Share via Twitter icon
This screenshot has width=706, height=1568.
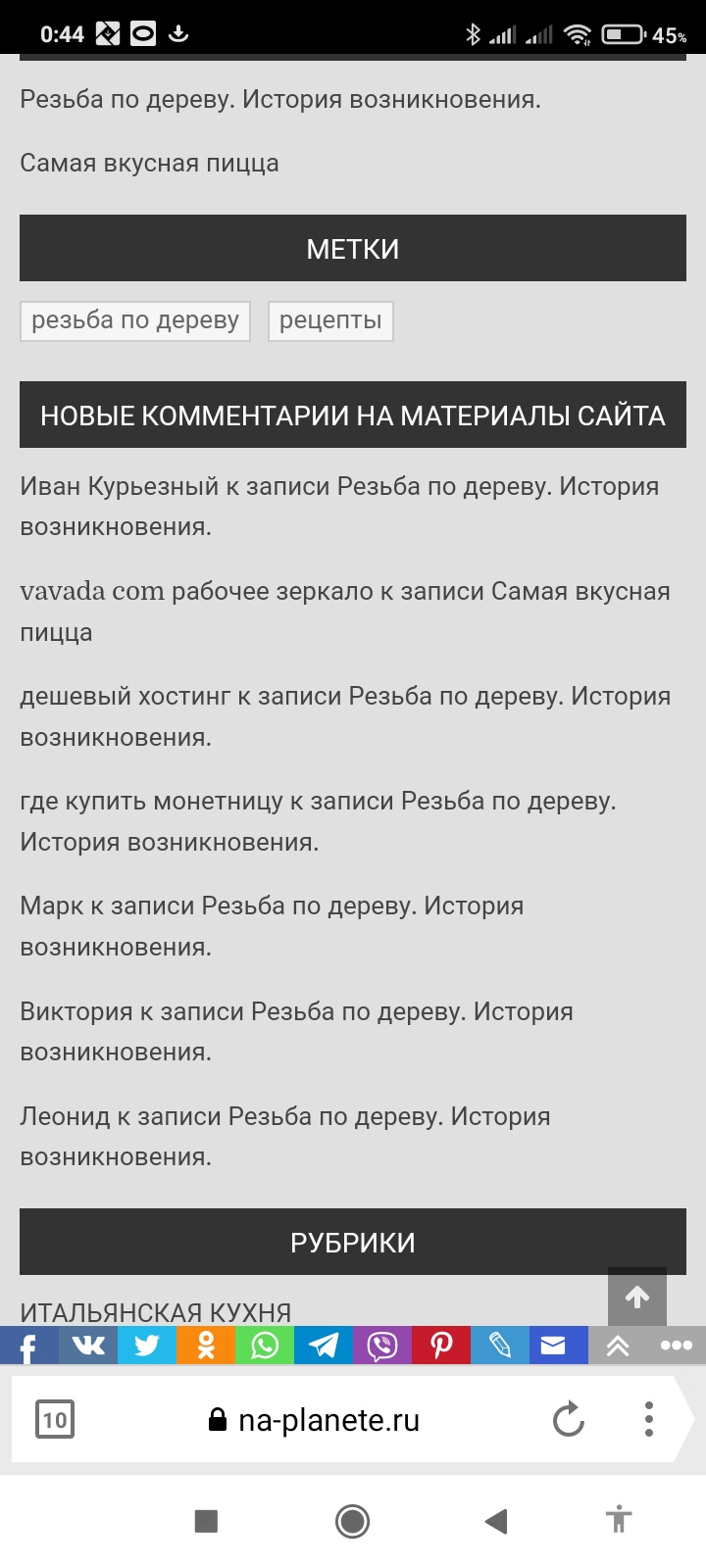click(147, 1346)
